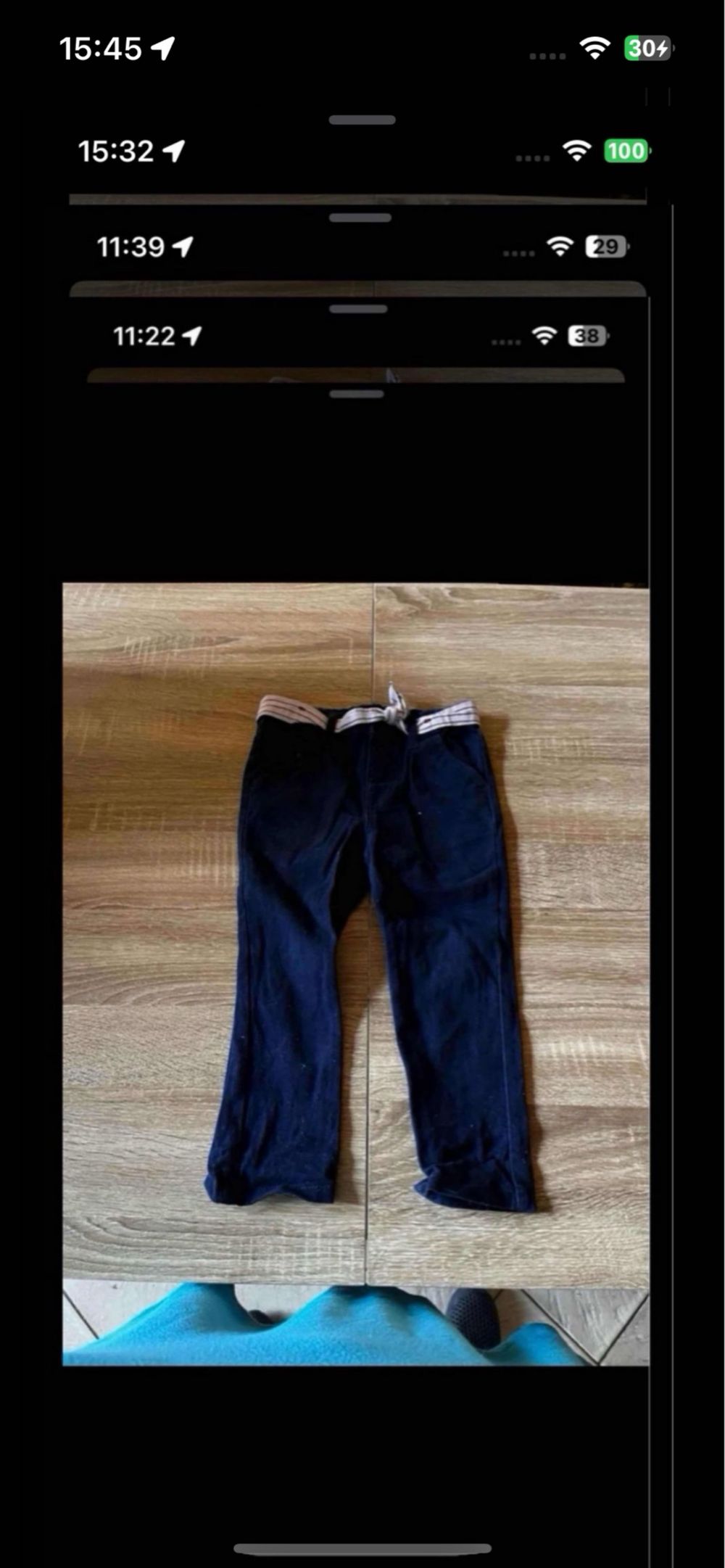Tap the full-screen trousers photo

click(356, 974)
